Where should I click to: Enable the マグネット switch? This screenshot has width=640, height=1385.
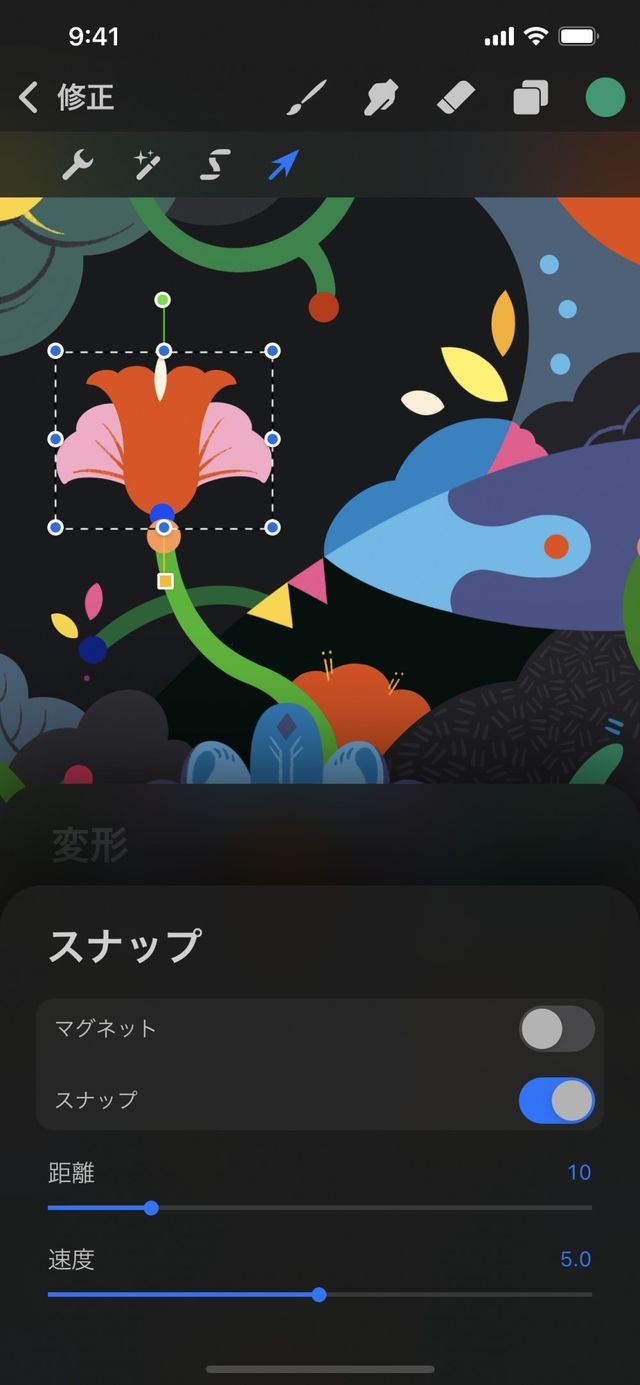(556, 1029)
